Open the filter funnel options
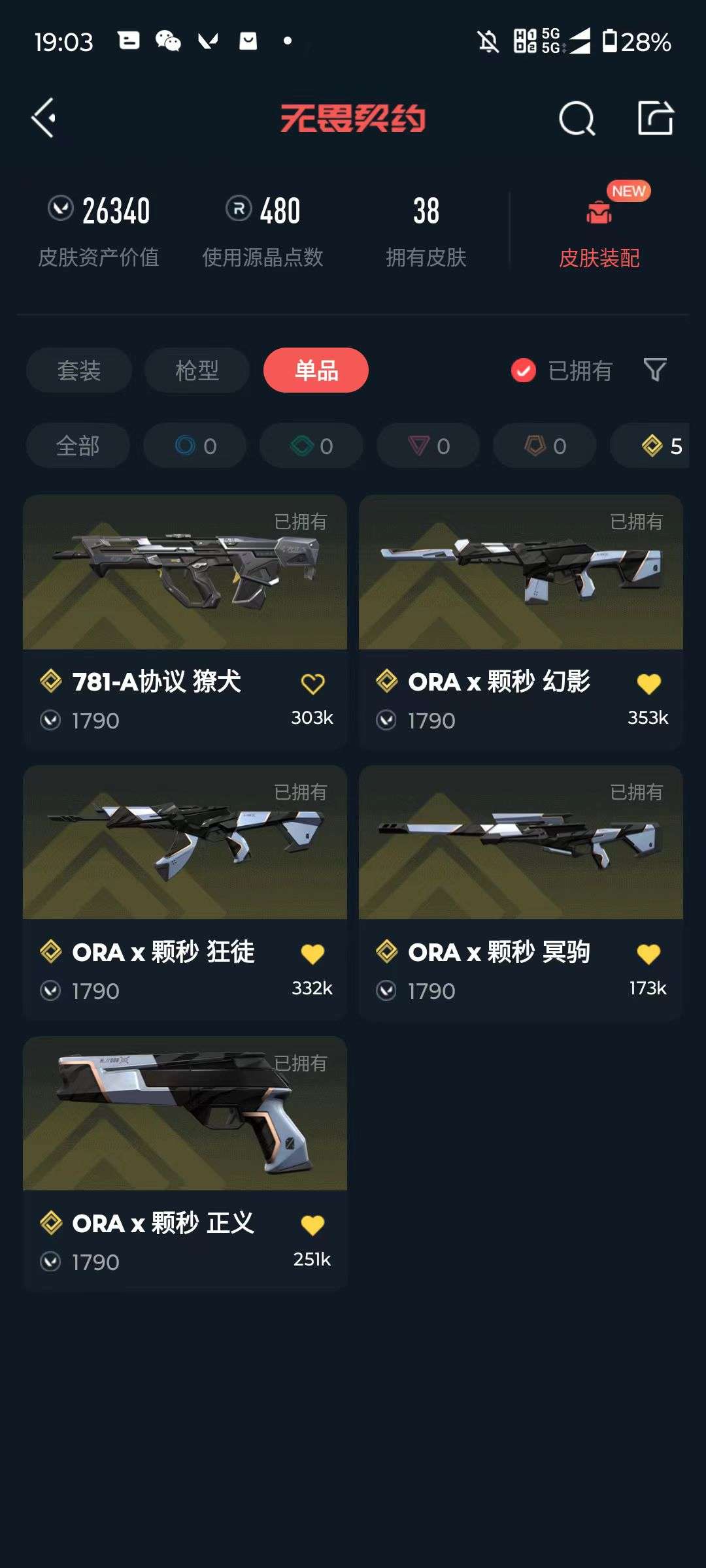Viewport: 706px width, 1568px height. click(654, 370)
